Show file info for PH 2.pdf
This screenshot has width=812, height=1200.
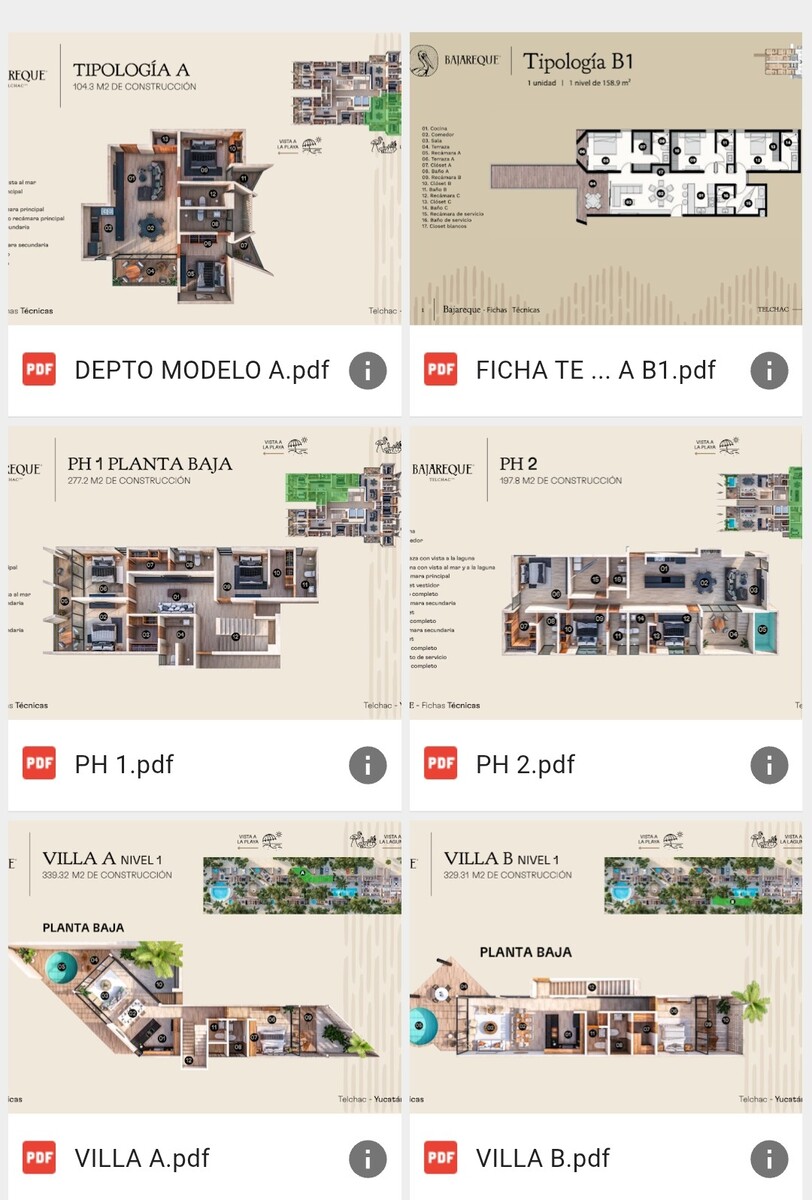769,765
